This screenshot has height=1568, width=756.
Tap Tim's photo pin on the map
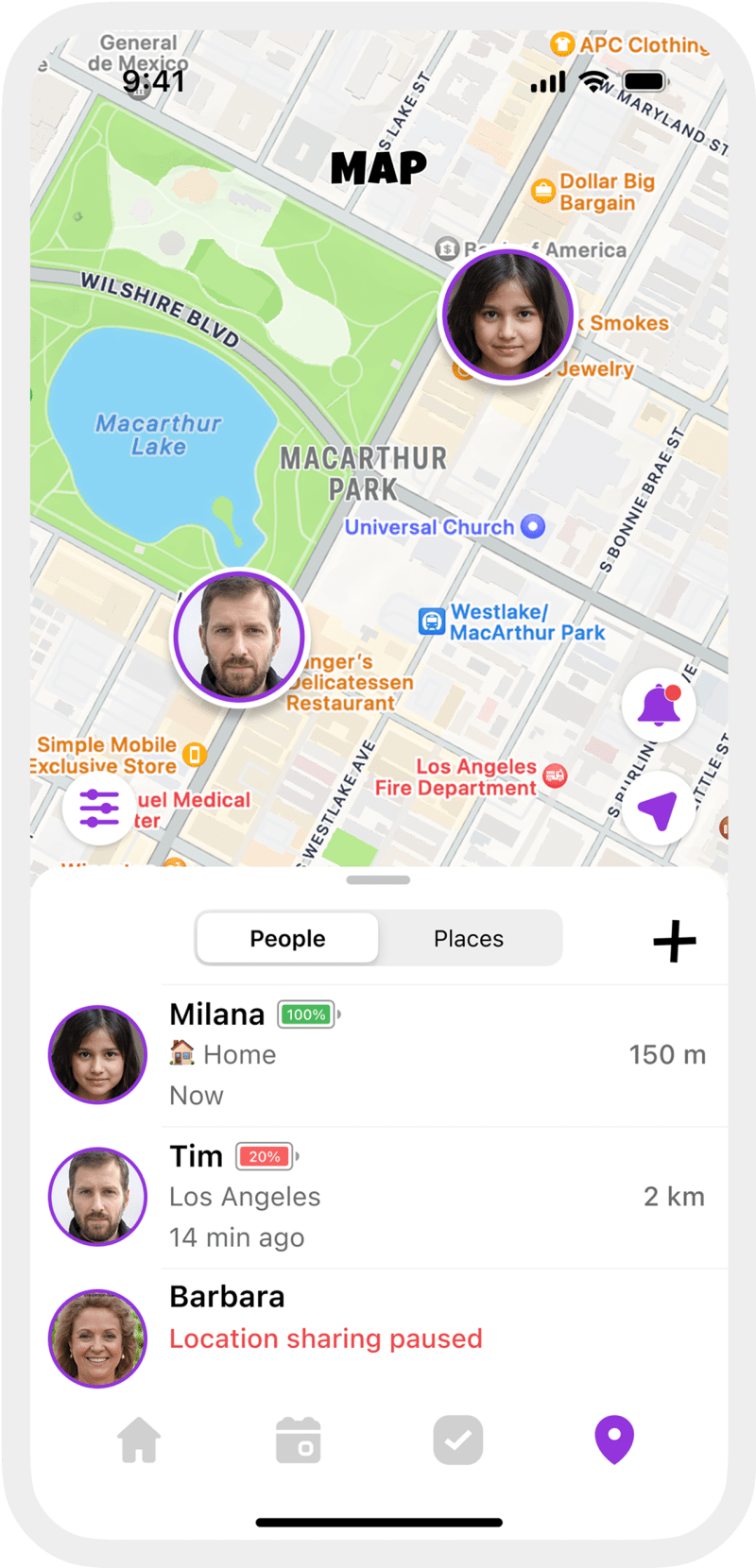[x=238, y=638]
